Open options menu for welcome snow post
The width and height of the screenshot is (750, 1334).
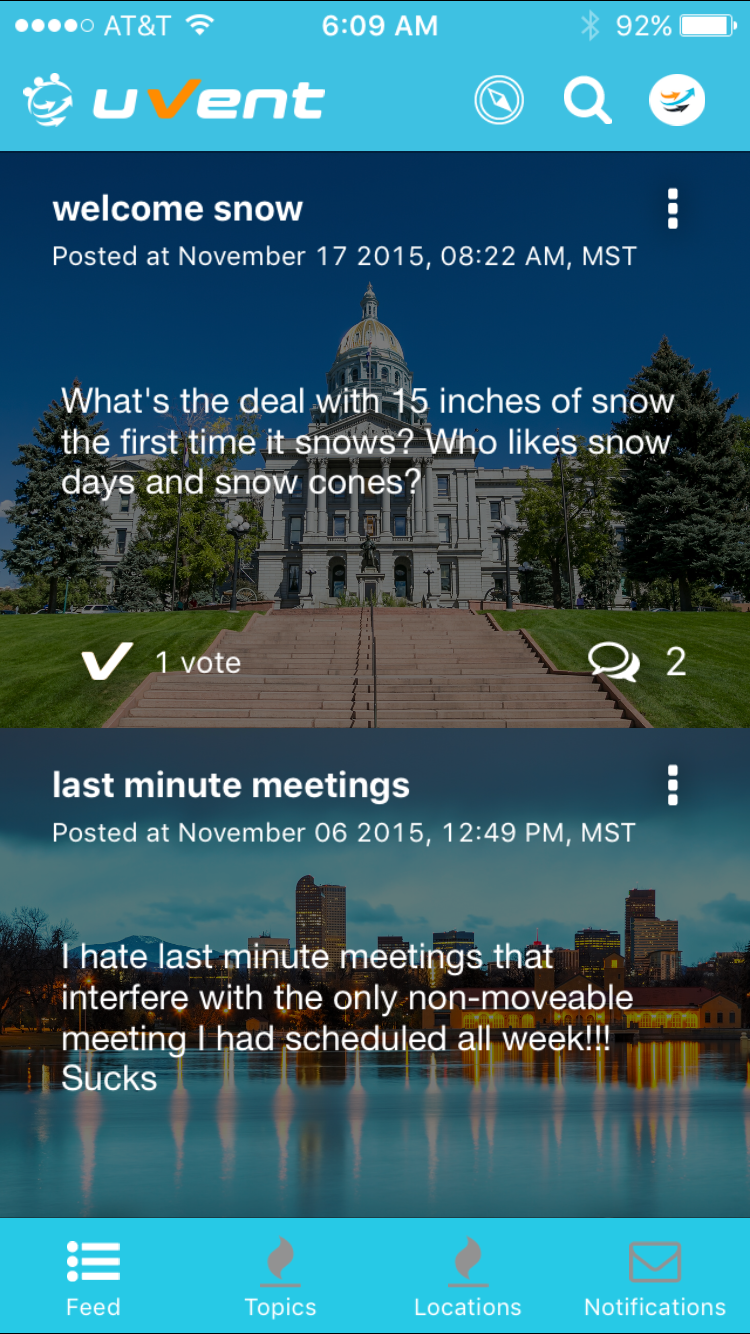click(672, 209)
